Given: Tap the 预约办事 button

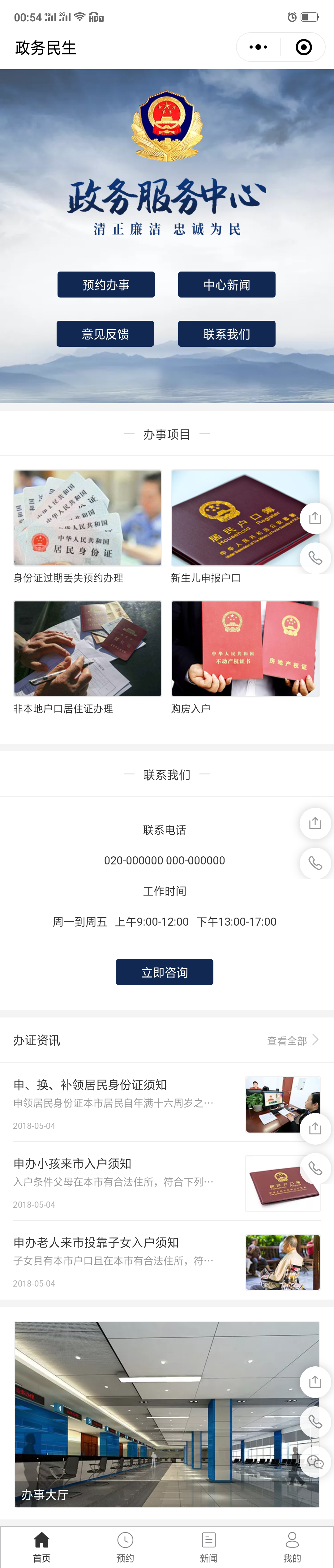Looking at the screenshot, I should click(x=106, y=284).
